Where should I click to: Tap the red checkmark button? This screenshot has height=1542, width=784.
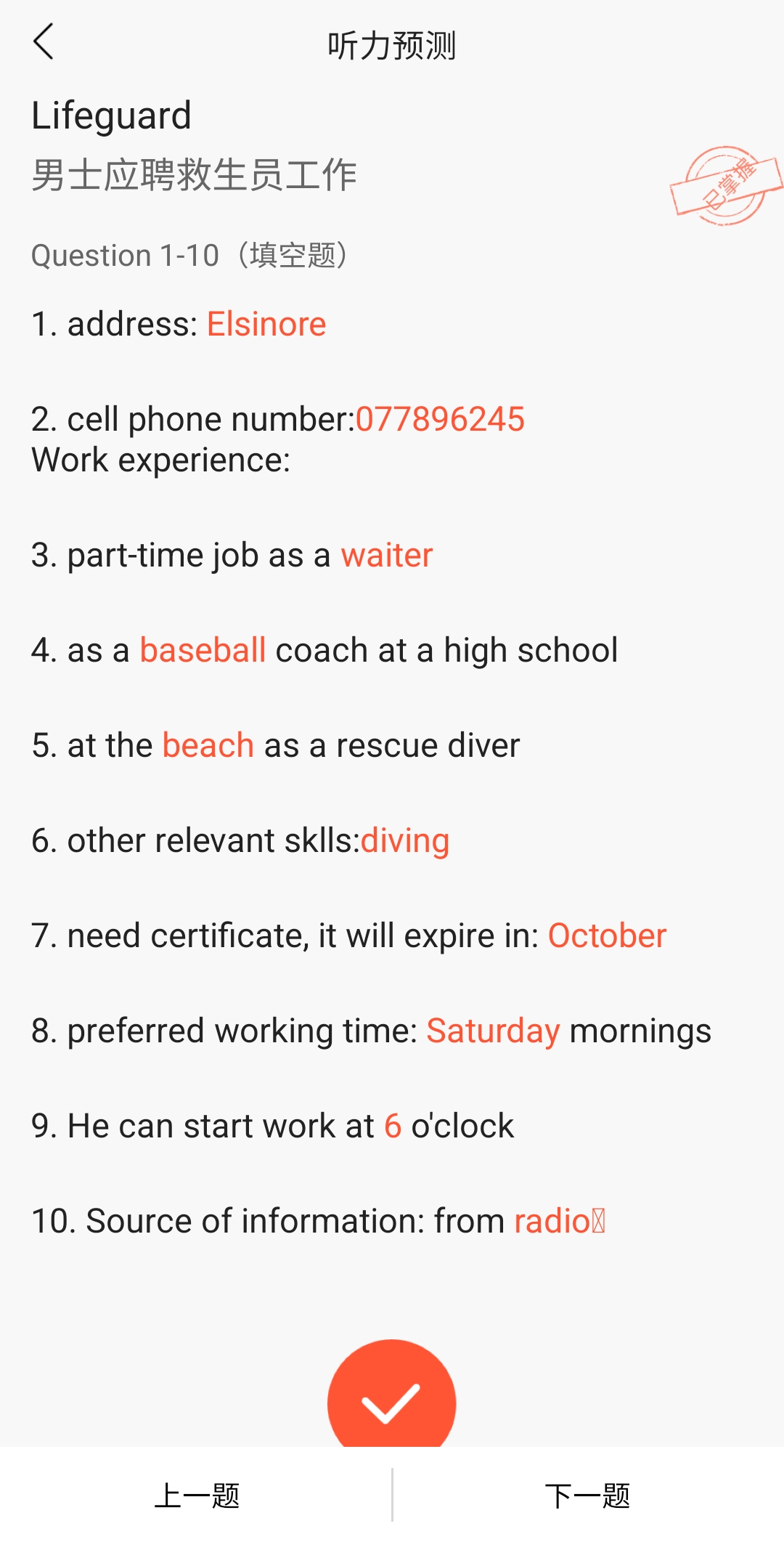[x=392, y=1395]
